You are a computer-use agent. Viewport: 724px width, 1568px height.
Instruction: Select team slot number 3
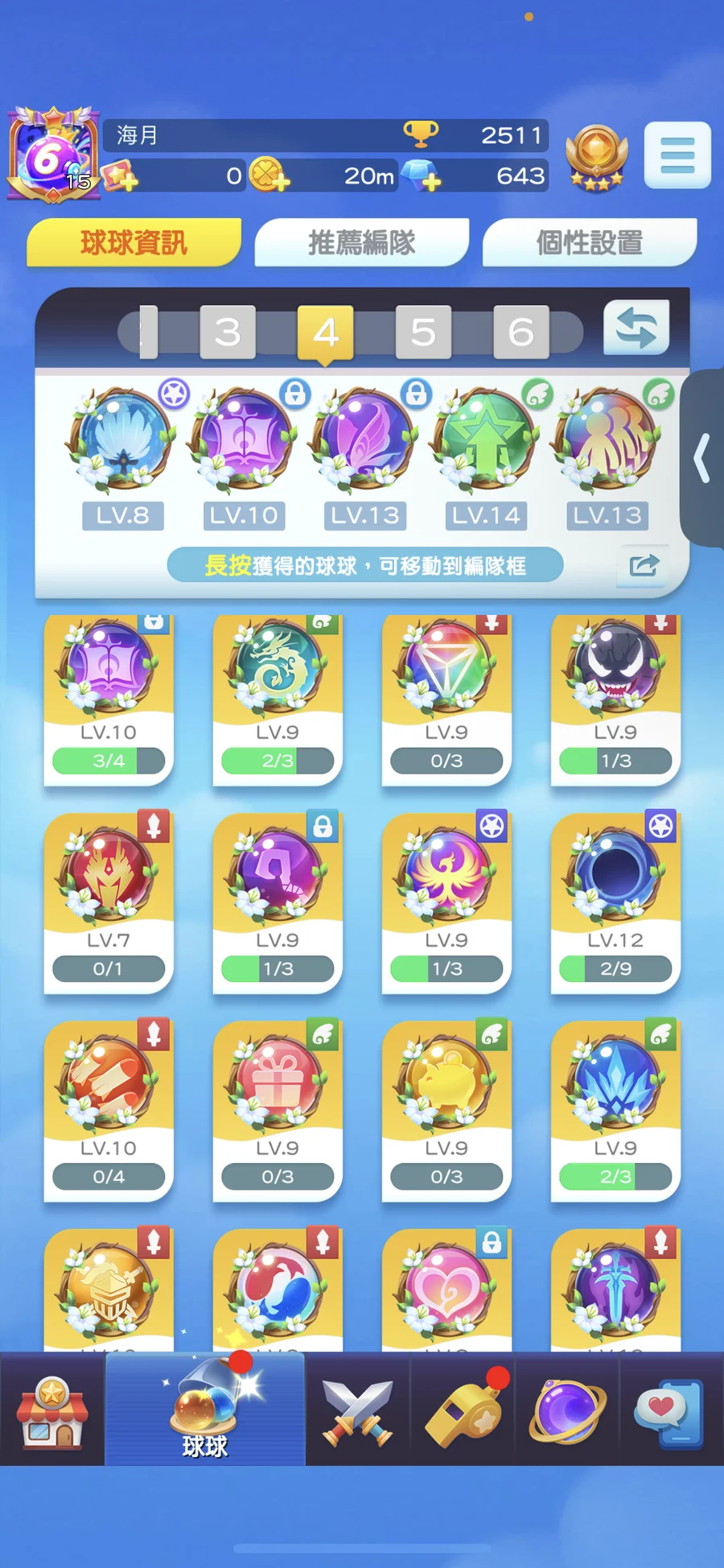coord(228,332)
